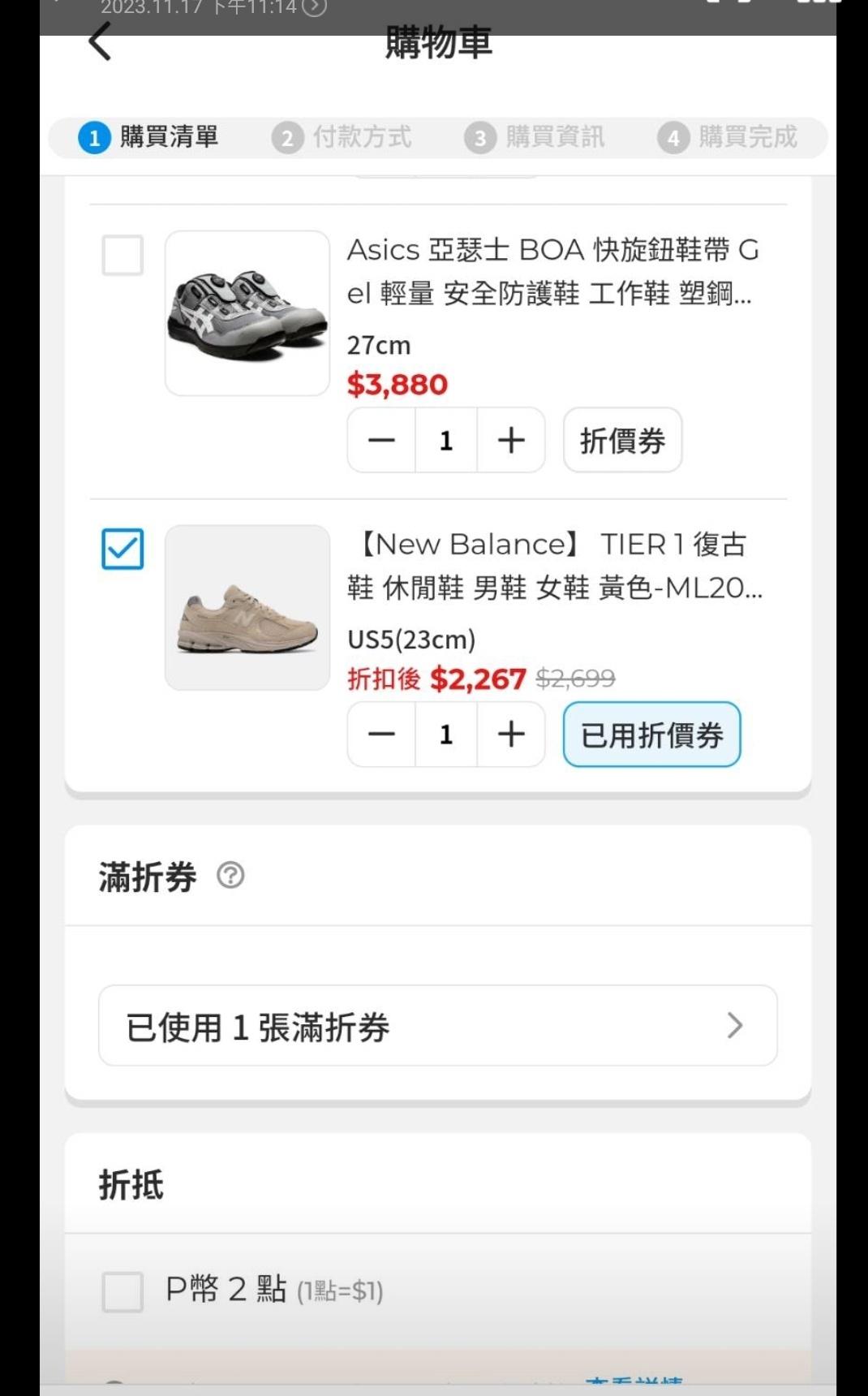Open 已使用 1 張滿折券 row
868x1396 pixels.
click(437, 1026)
